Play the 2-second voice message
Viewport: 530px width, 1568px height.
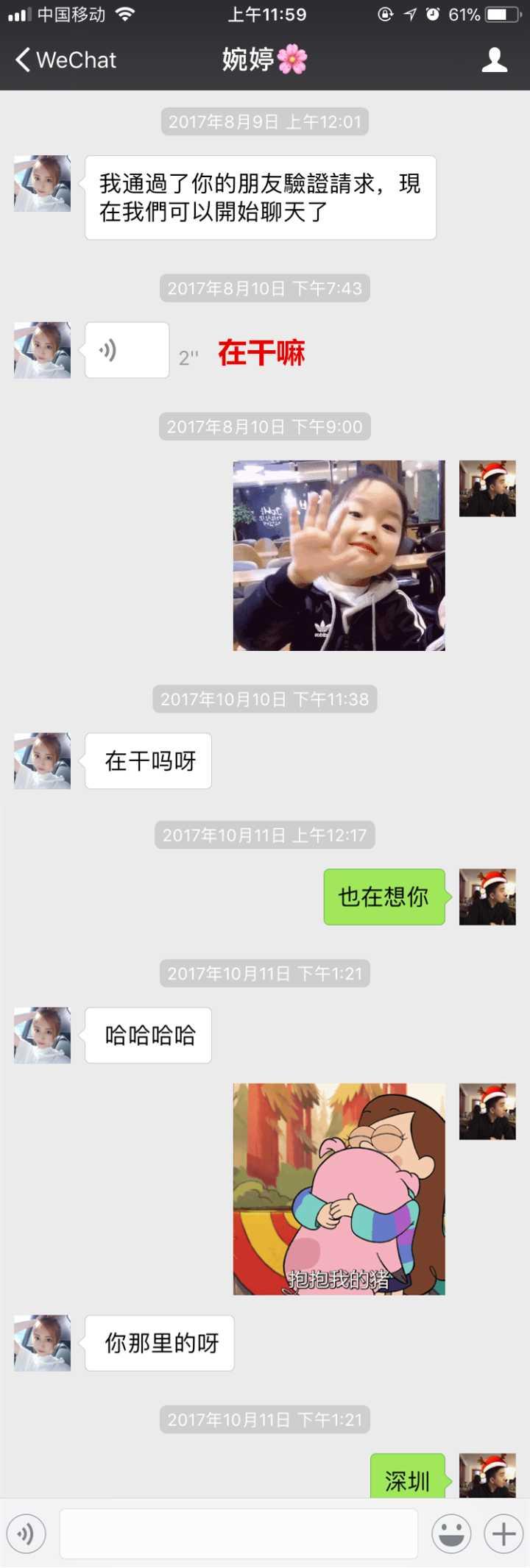click(127, 351)
